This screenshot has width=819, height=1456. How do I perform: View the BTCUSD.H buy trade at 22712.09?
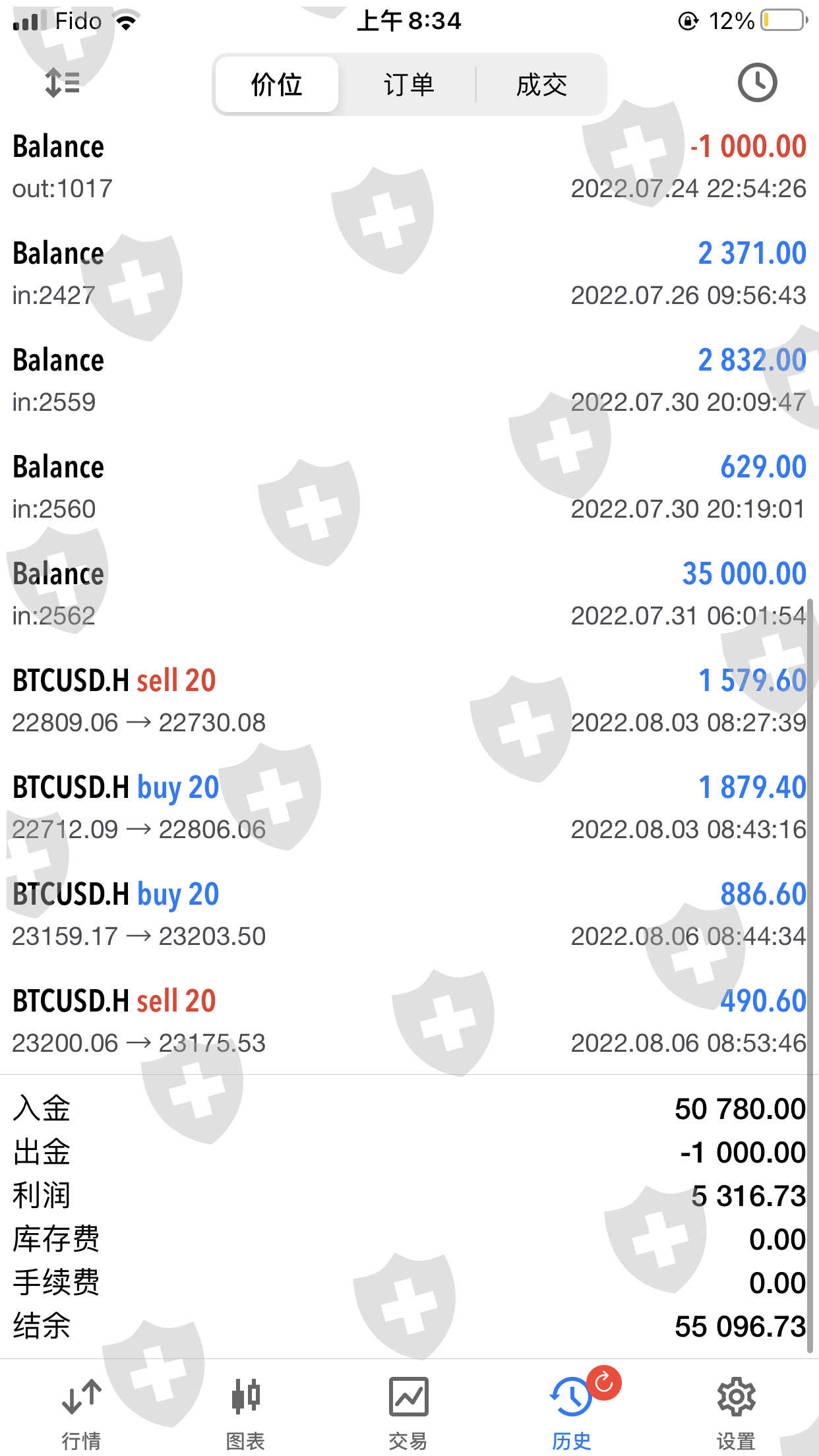pos(409,808)
